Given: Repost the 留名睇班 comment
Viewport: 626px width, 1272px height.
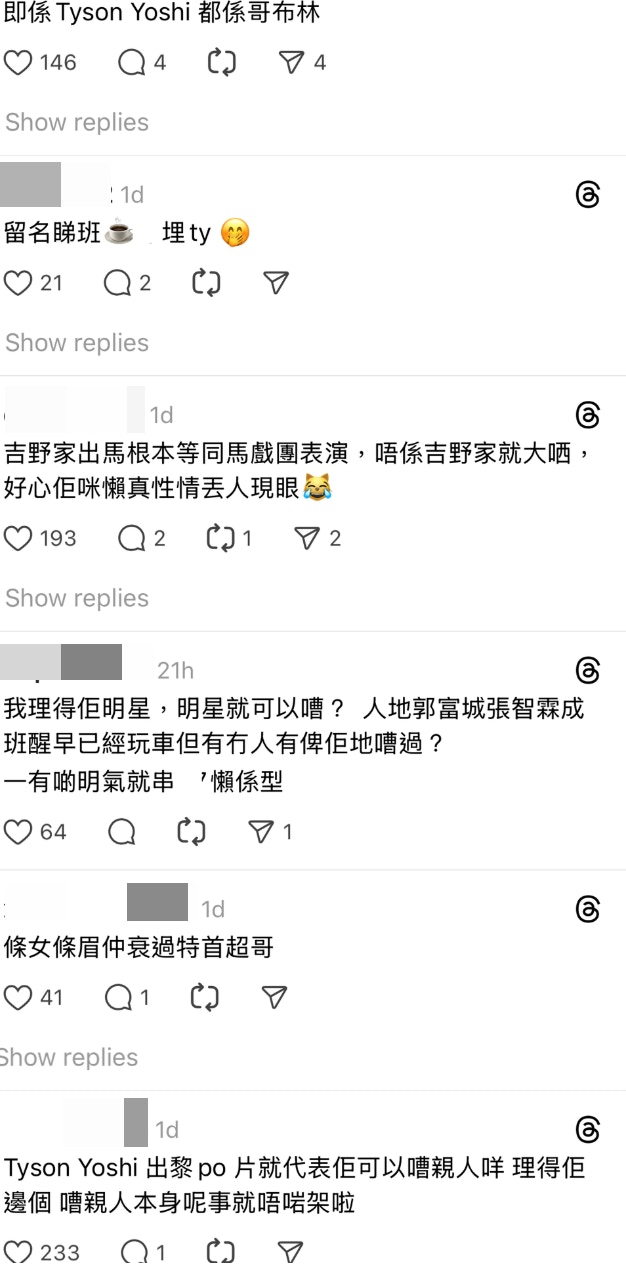Looking at the screenshot, I should click(206, 284).
